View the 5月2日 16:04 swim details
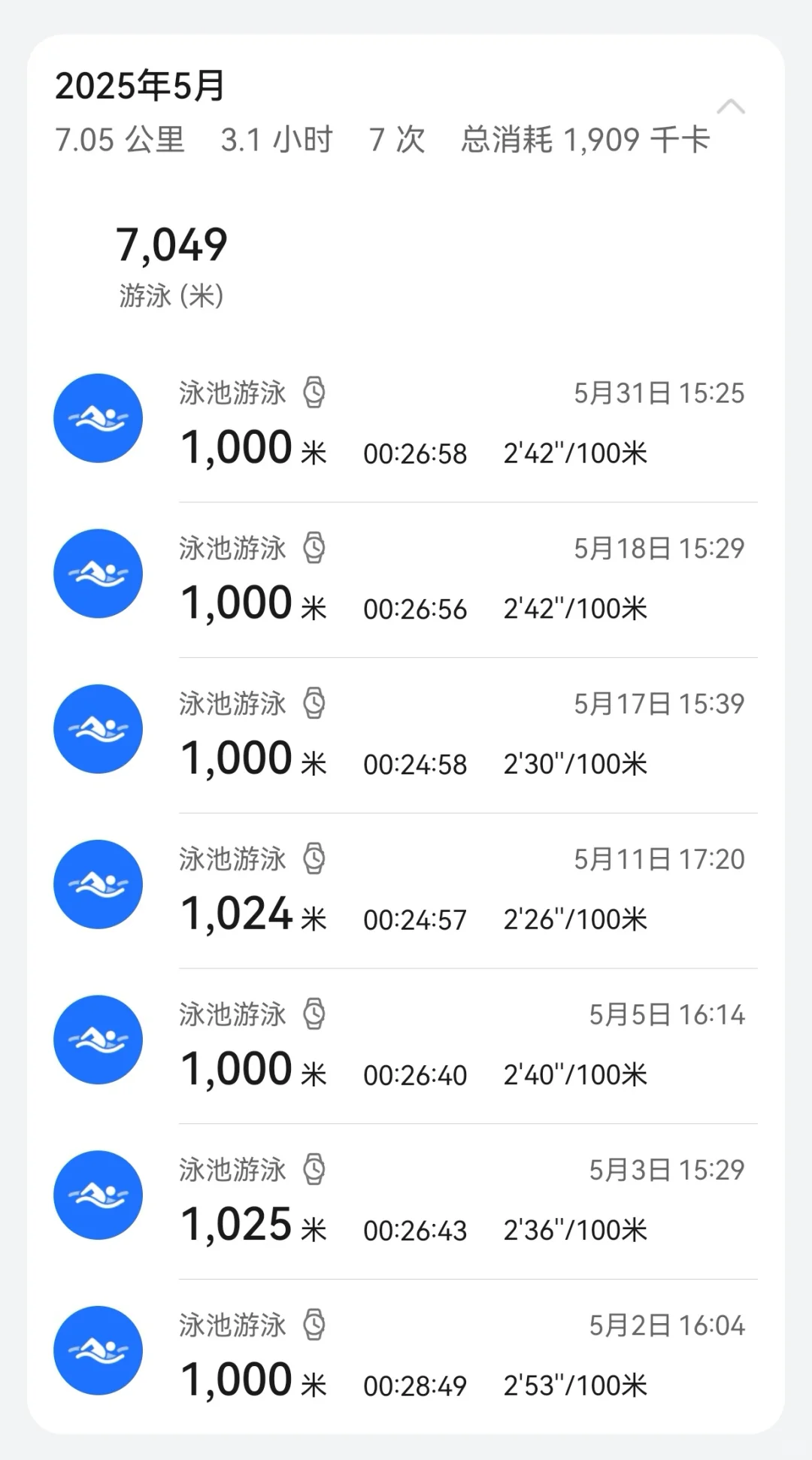 click(x=406, y=1356)
